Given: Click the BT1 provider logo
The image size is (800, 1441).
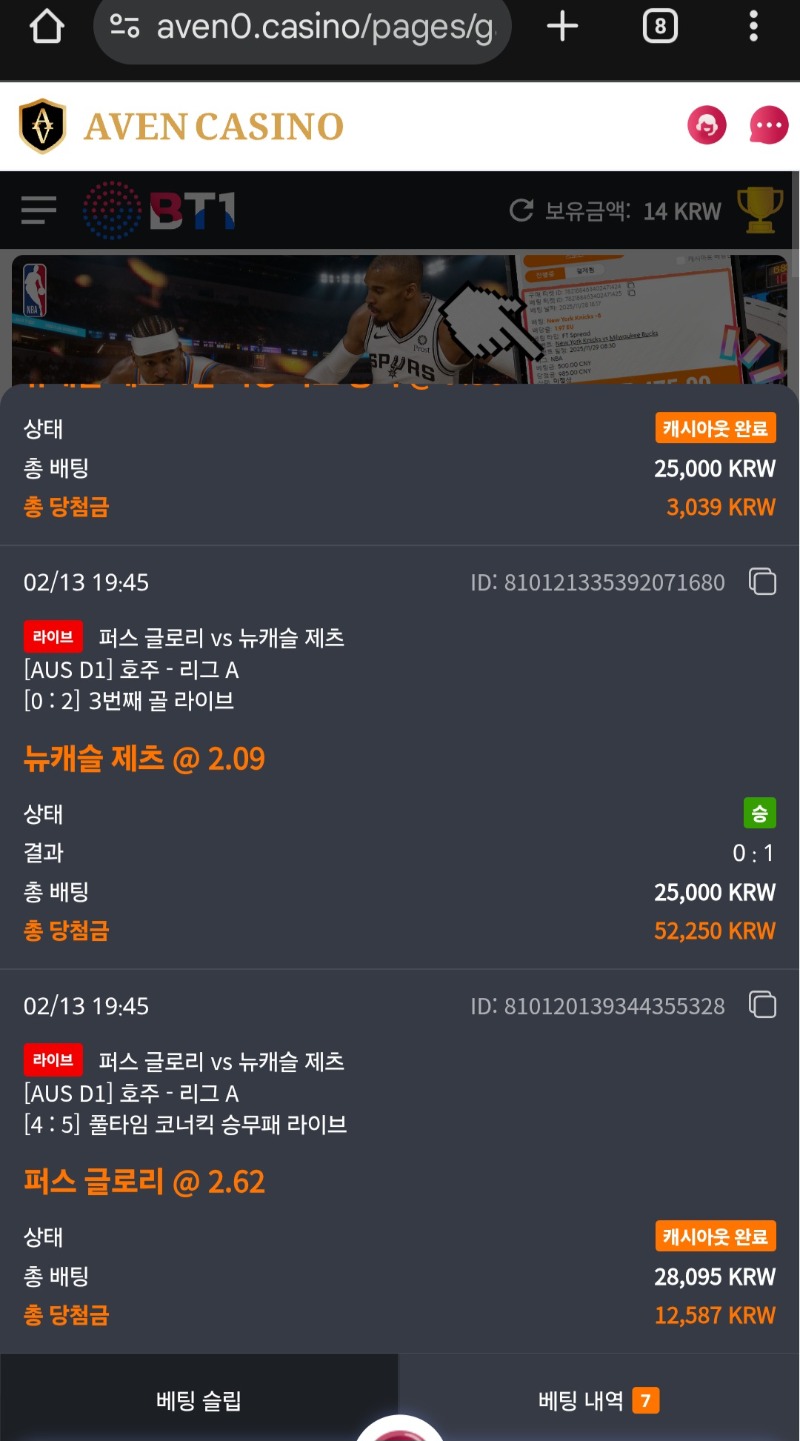Looking at the screenshot, I should (x=160, y=210).
